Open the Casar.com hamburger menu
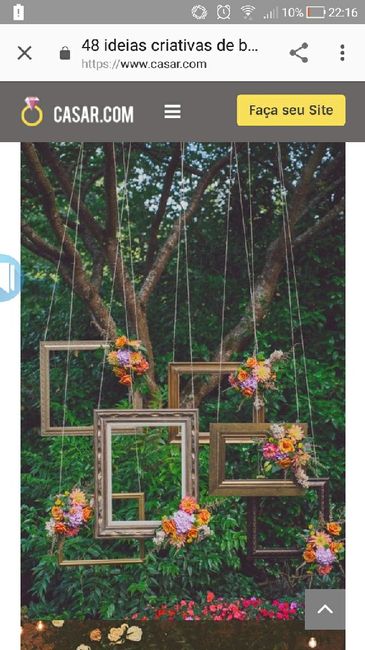 (172, 111)
